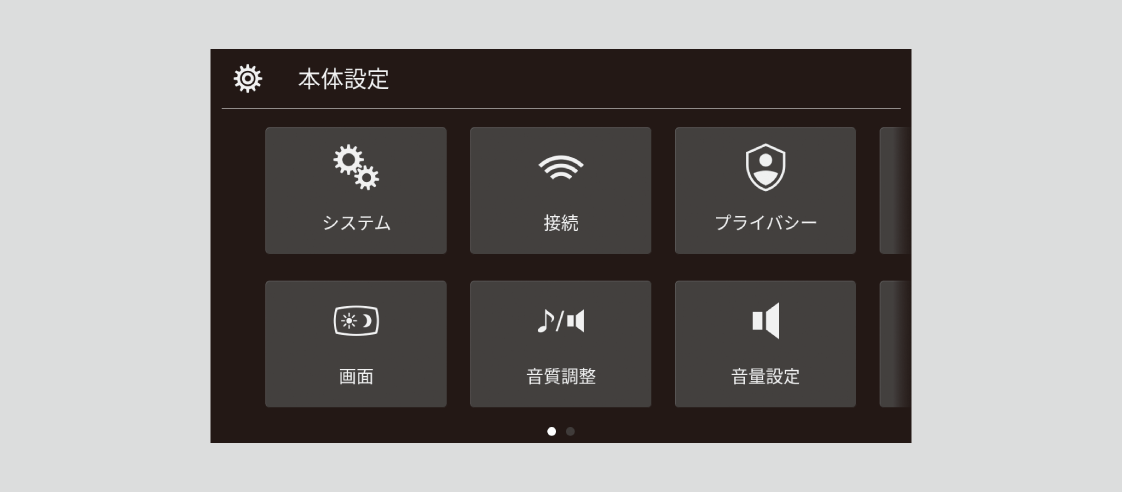The width and height of the screenshot is (1122, 492).
Task: Go to 音質調整 sound quality settings
Action: (560, 343)
